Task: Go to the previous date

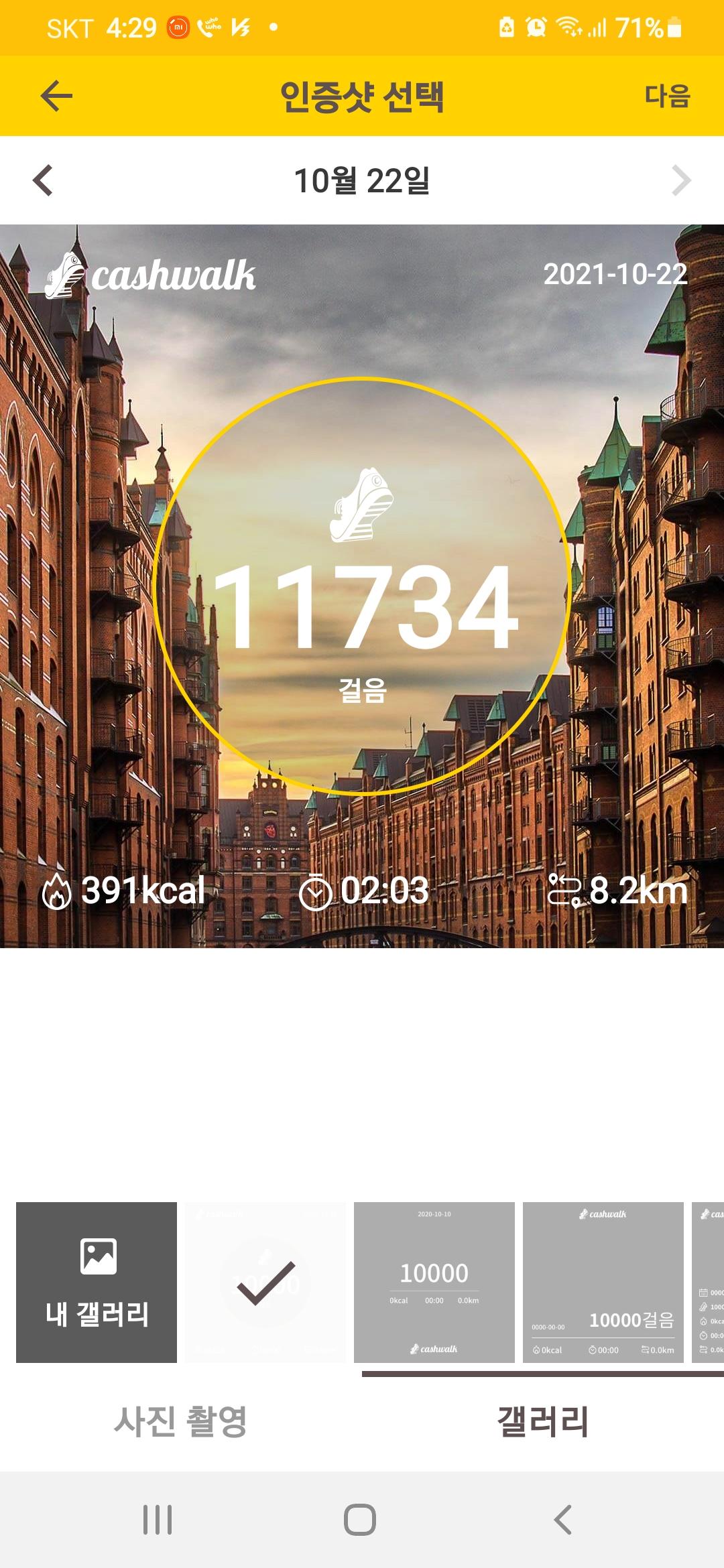Action: click(43, 180)
